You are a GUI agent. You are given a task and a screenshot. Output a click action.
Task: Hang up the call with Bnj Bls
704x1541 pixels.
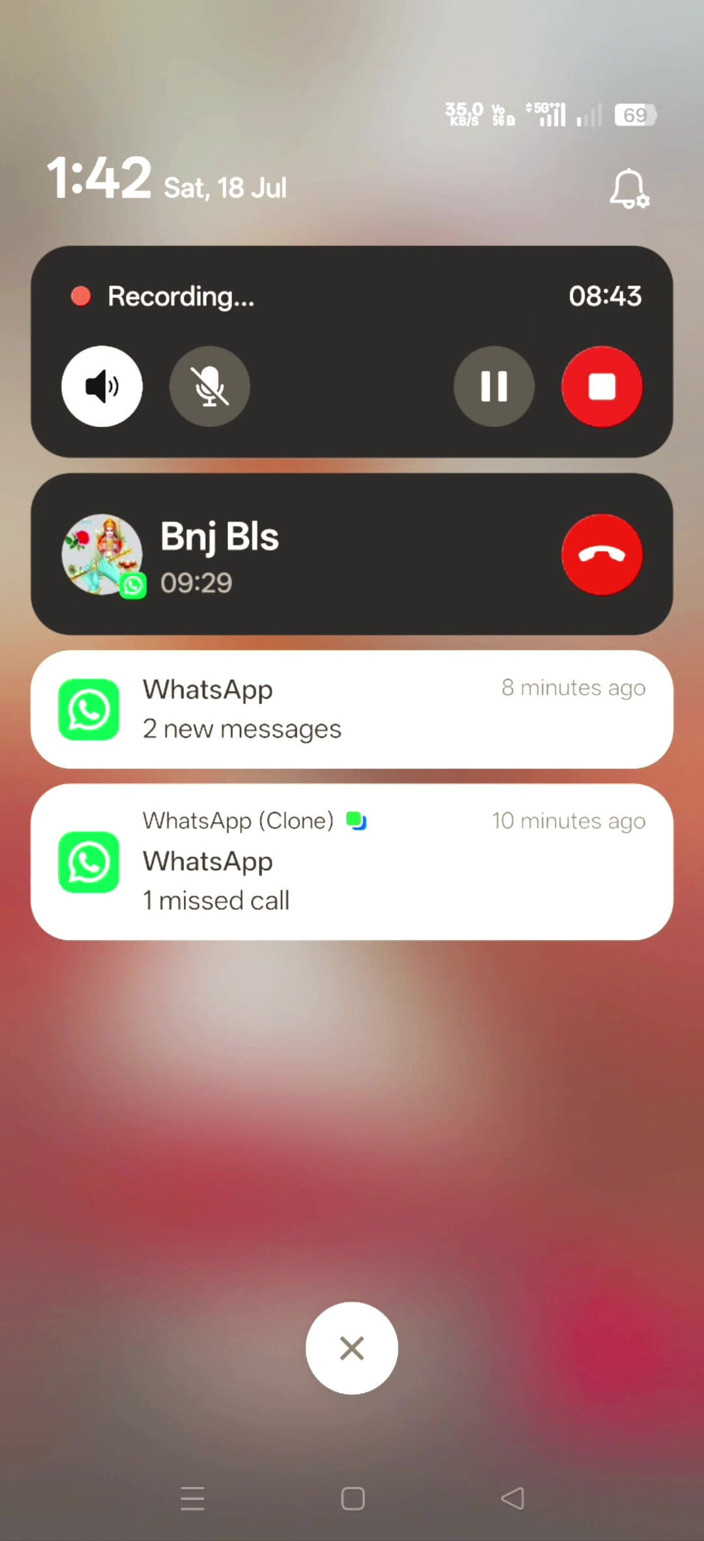(x=602, y=554)
